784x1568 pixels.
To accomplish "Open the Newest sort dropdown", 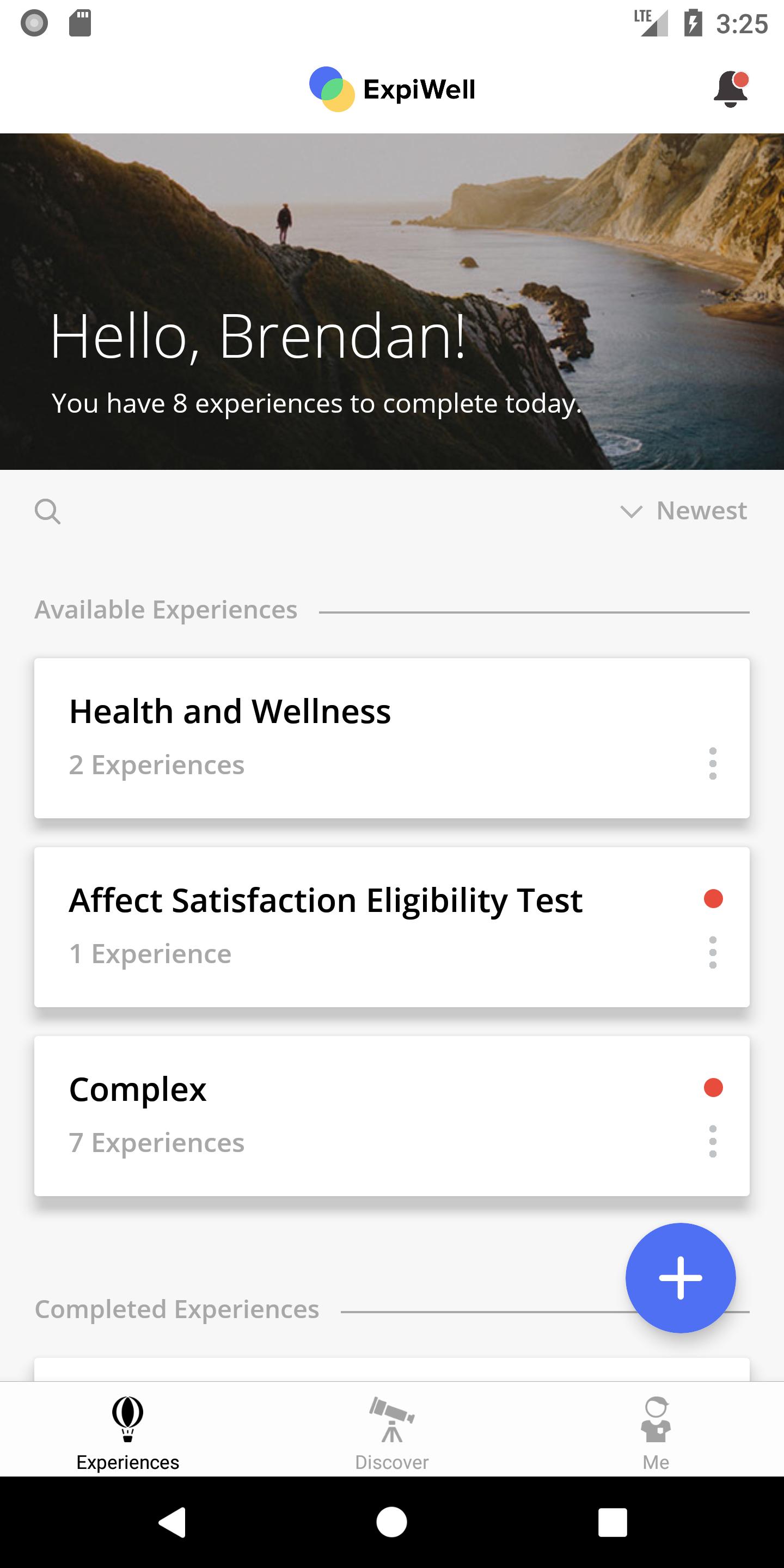I will pyautogui.click(x=684, y=511).
